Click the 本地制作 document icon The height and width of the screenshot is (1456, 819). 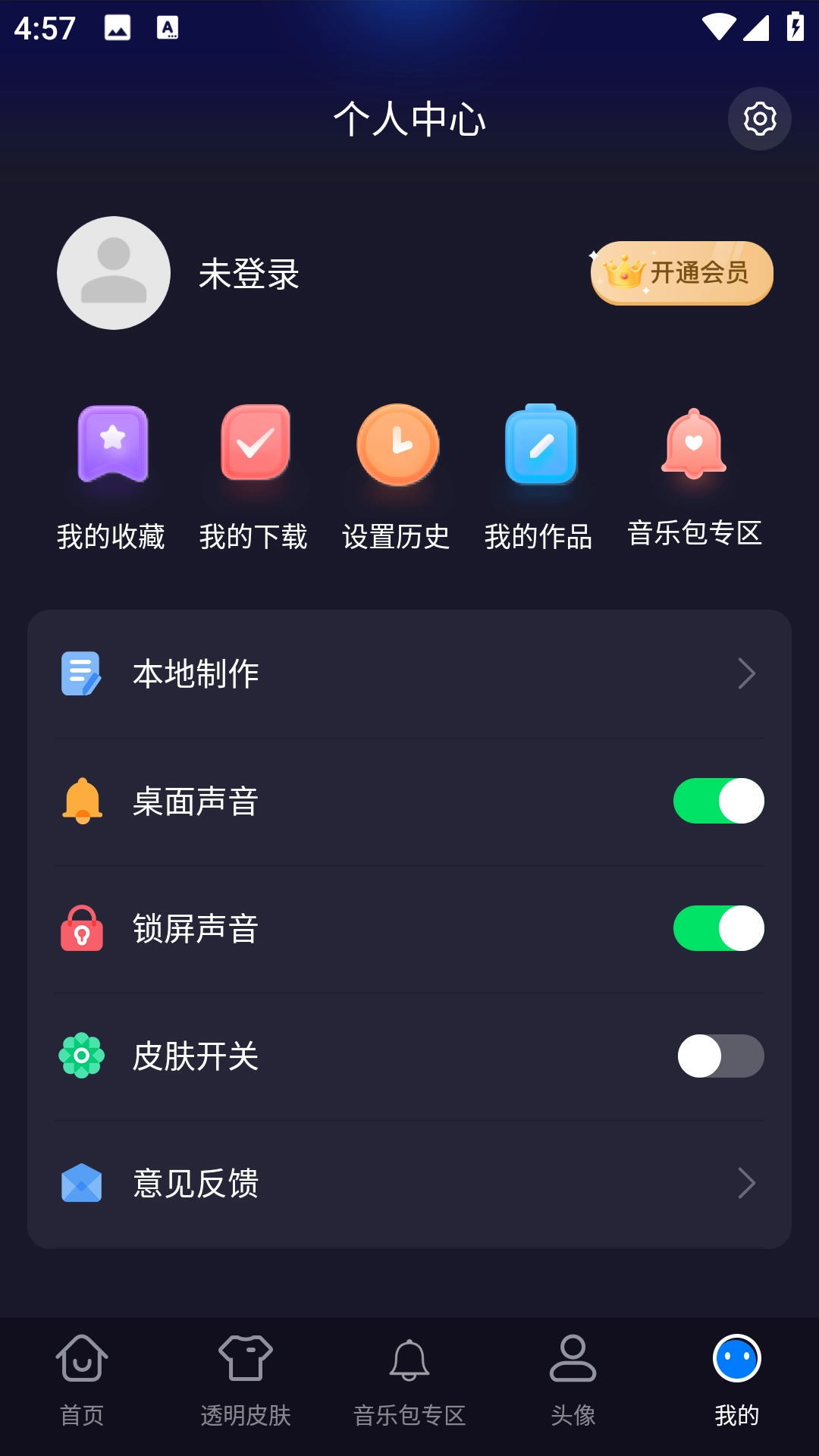(x=80, y=673)
